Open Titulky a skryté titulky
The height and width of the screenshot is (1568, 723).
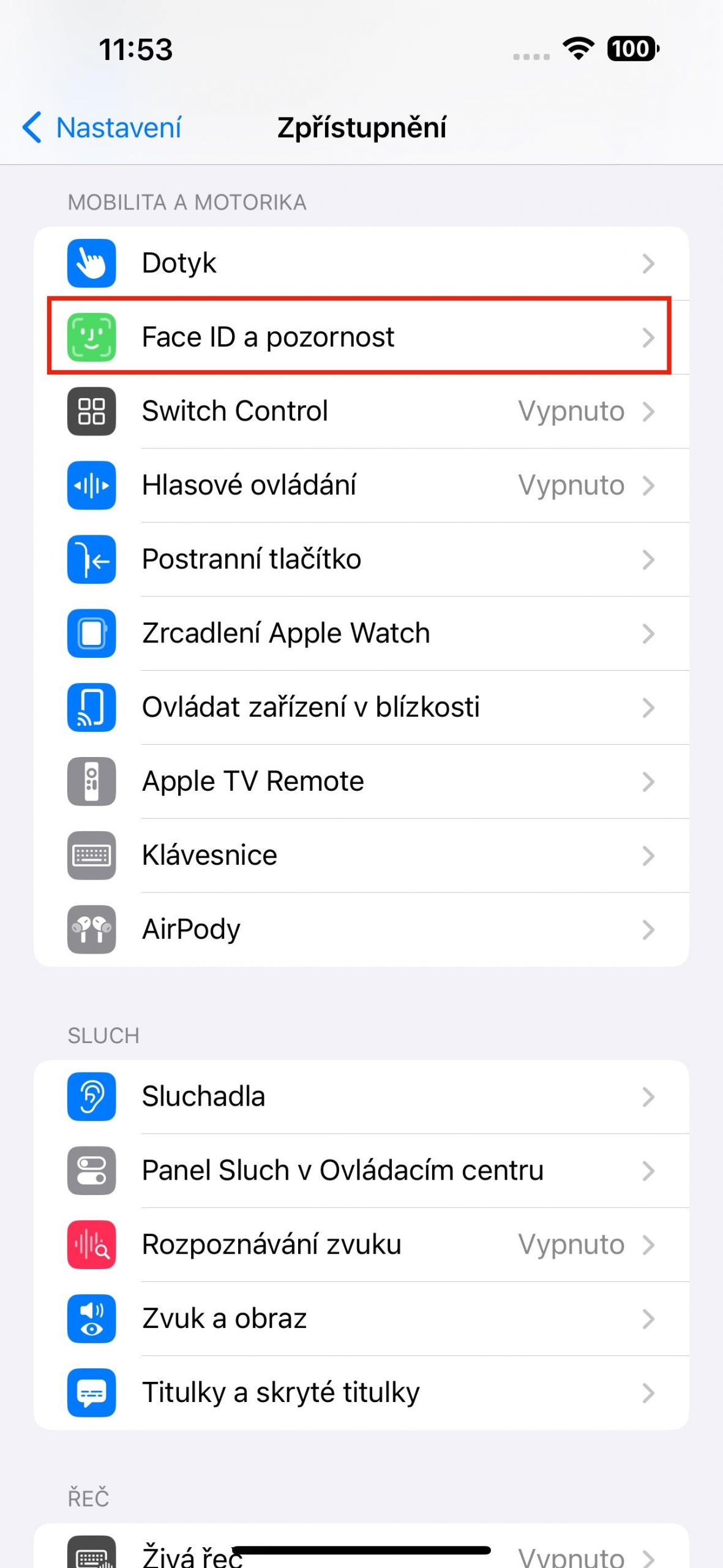(x=361, y=1393)
